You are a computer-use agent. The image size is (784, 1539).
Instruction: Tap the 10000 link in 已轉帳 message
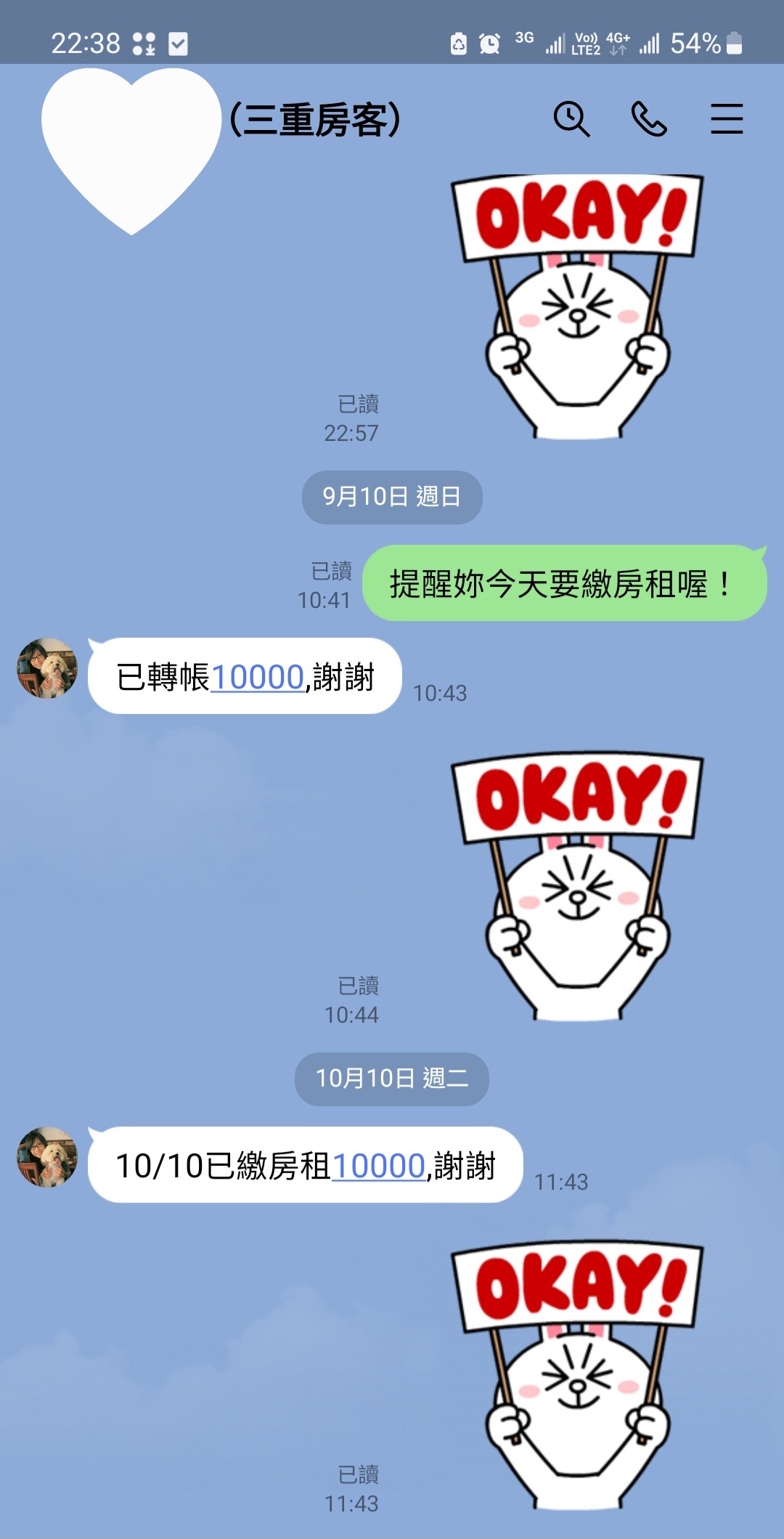[x=257, y=678]
